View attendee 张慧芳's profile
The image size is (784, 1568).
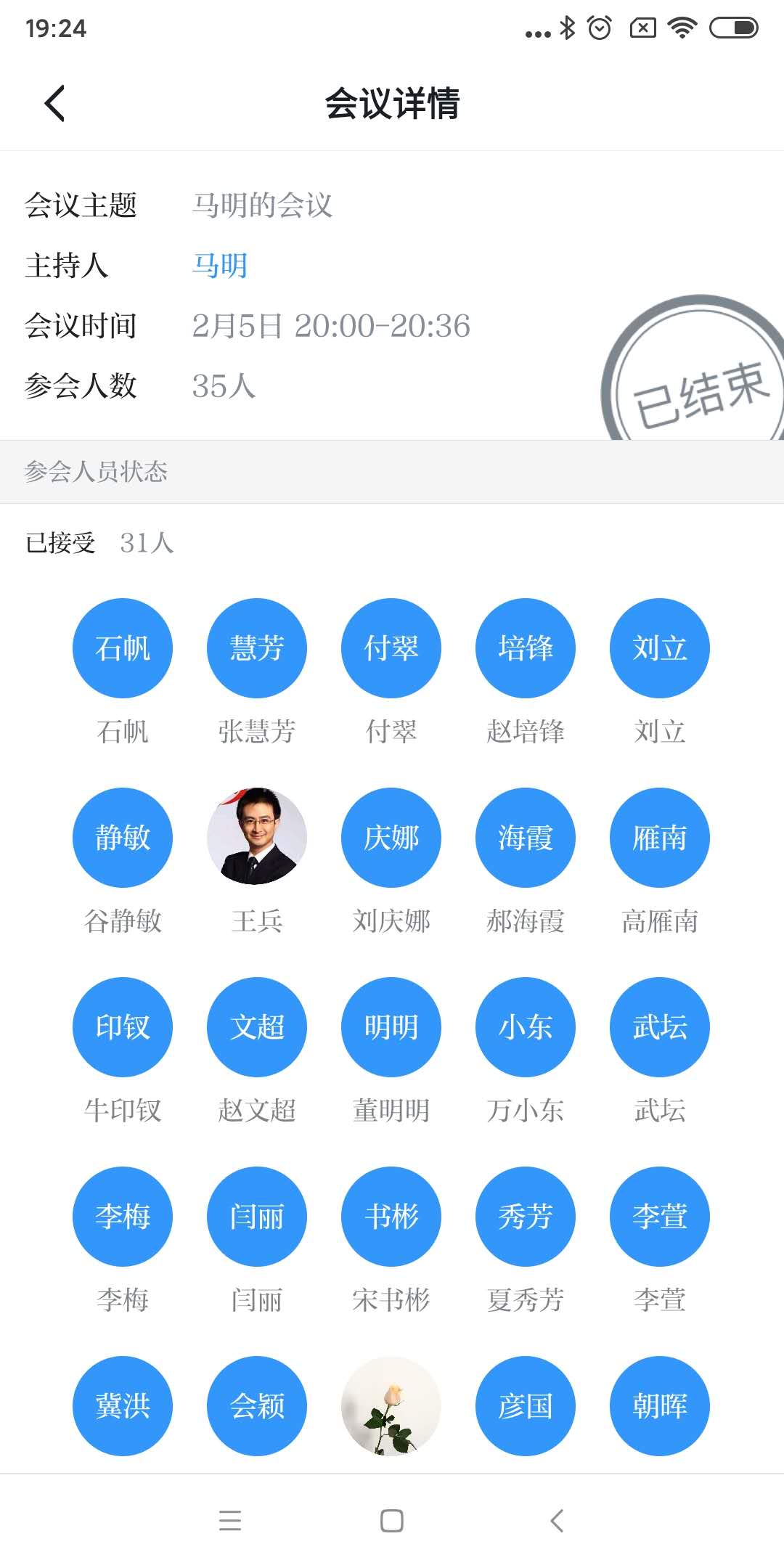pos(257,648)
